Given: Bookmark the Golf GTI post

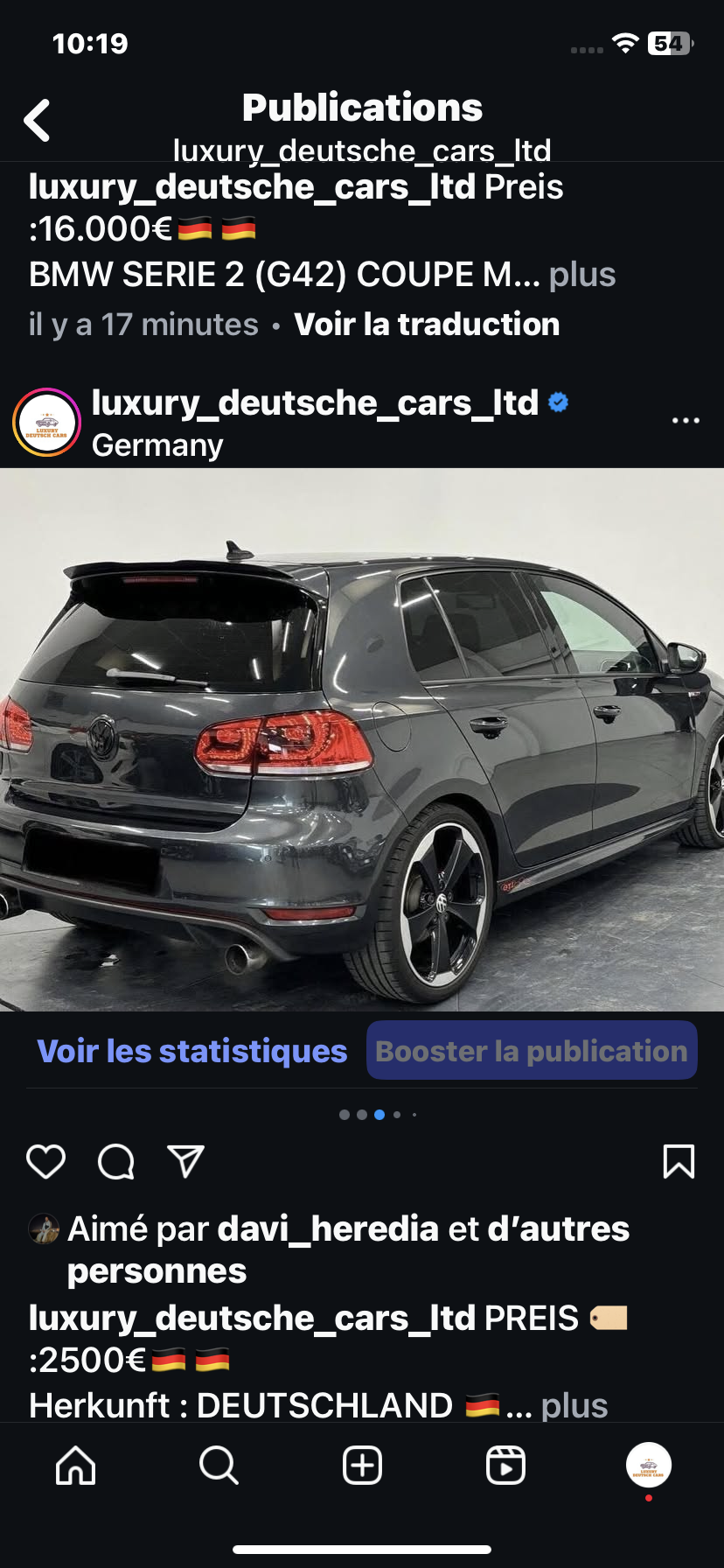Looking at the screenshot, I should (x=679, y=1162).
